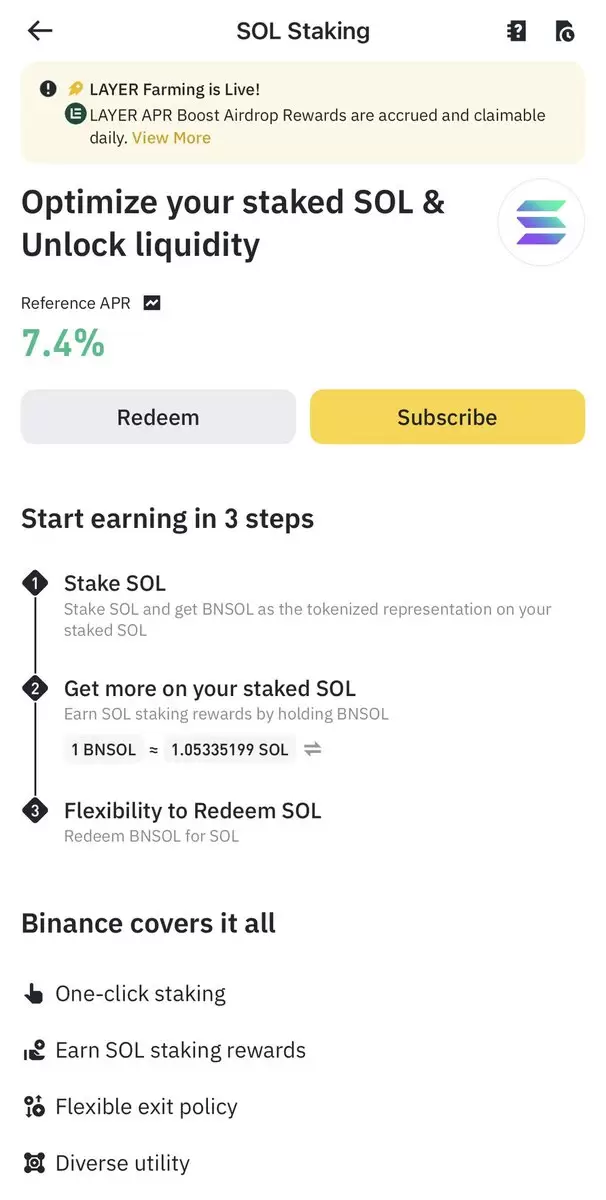Screen dimensions: 606x1200
Task: Swap the BNSOL to SOL rate direction
Action: 313,749
